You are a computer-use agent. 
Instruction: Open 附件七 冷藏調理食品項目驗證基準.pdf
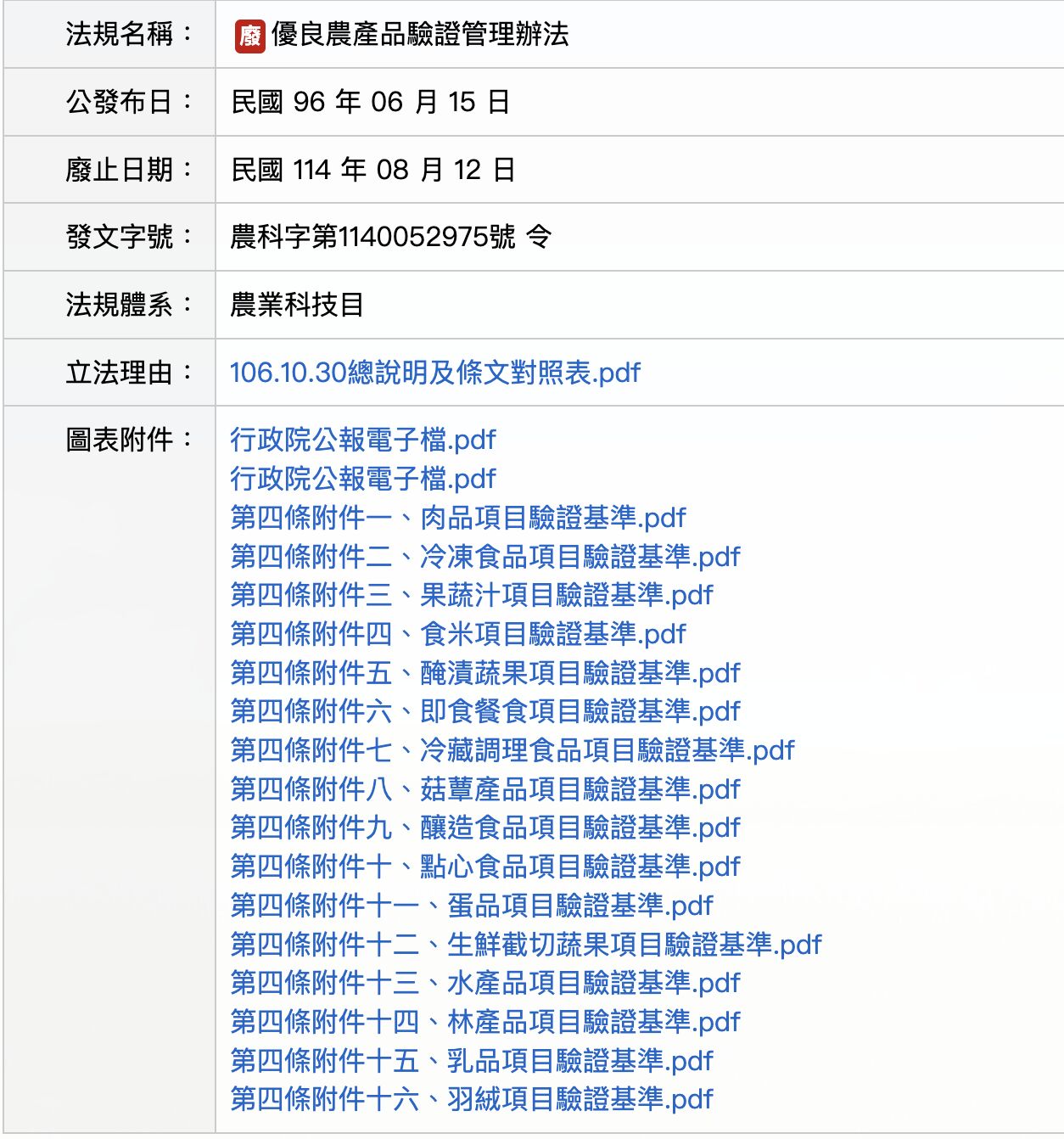[x=512, y=749]
